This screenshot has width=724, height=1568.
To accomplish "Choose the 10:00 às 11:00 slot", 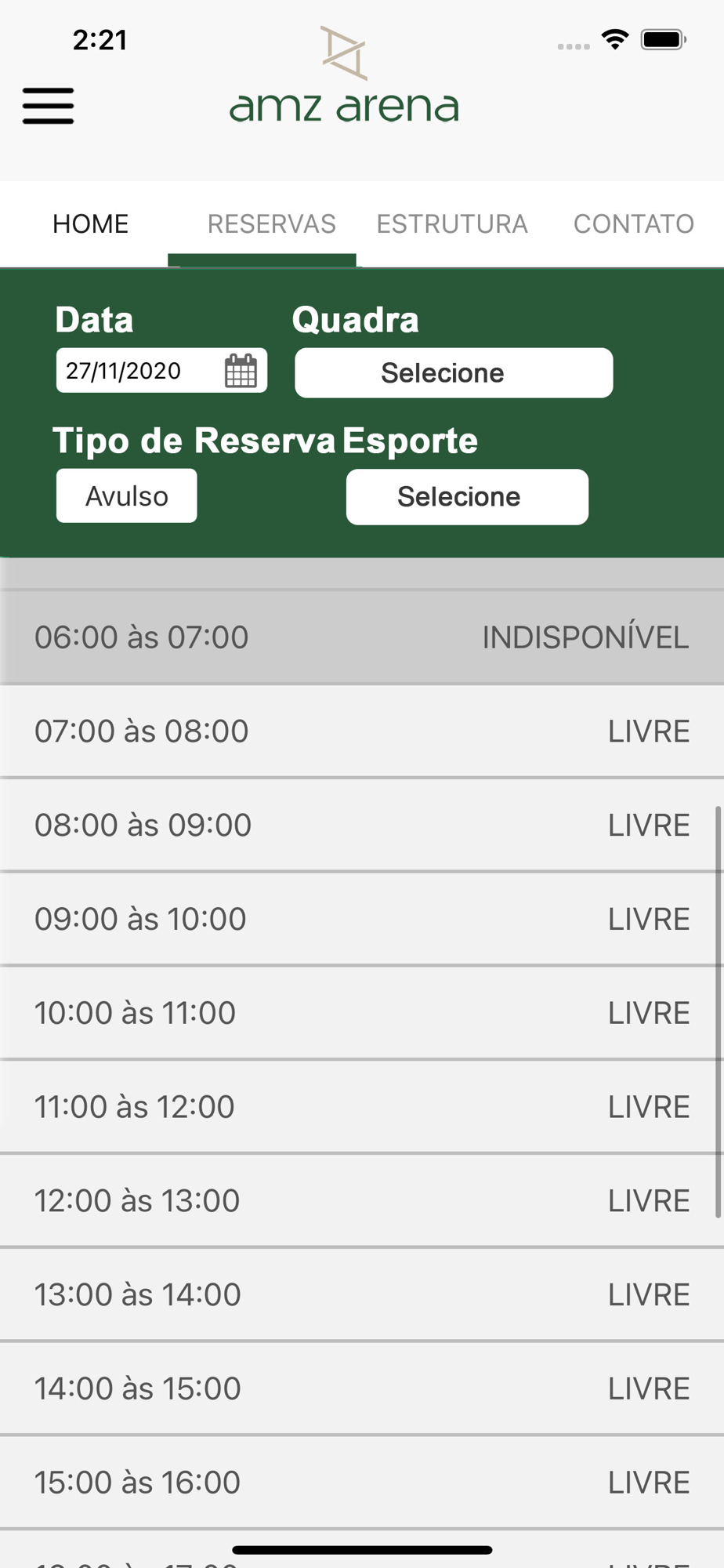I will [362, 1013].
